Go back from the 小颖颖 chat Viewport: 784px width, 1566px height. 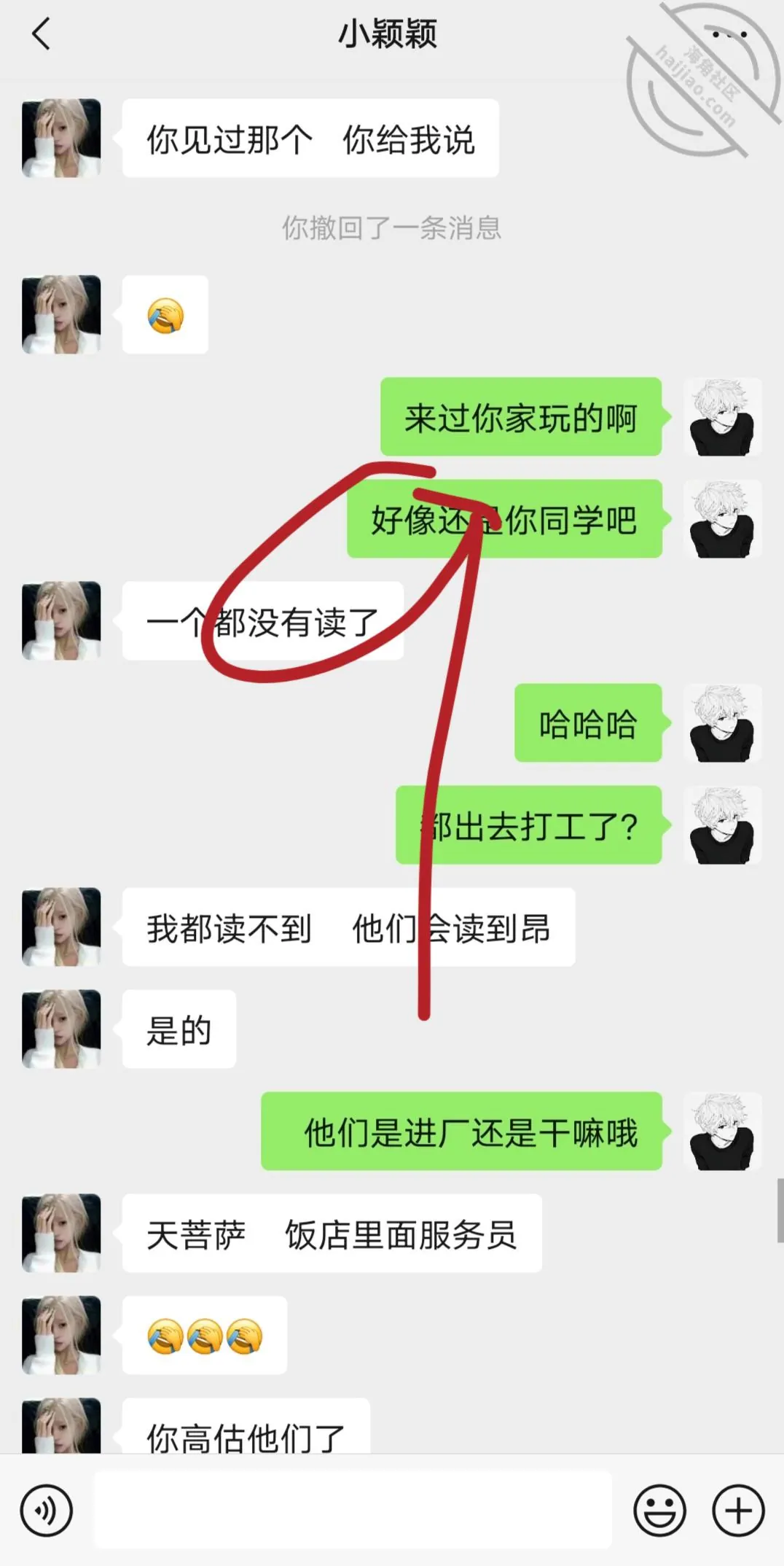point(42,34)
